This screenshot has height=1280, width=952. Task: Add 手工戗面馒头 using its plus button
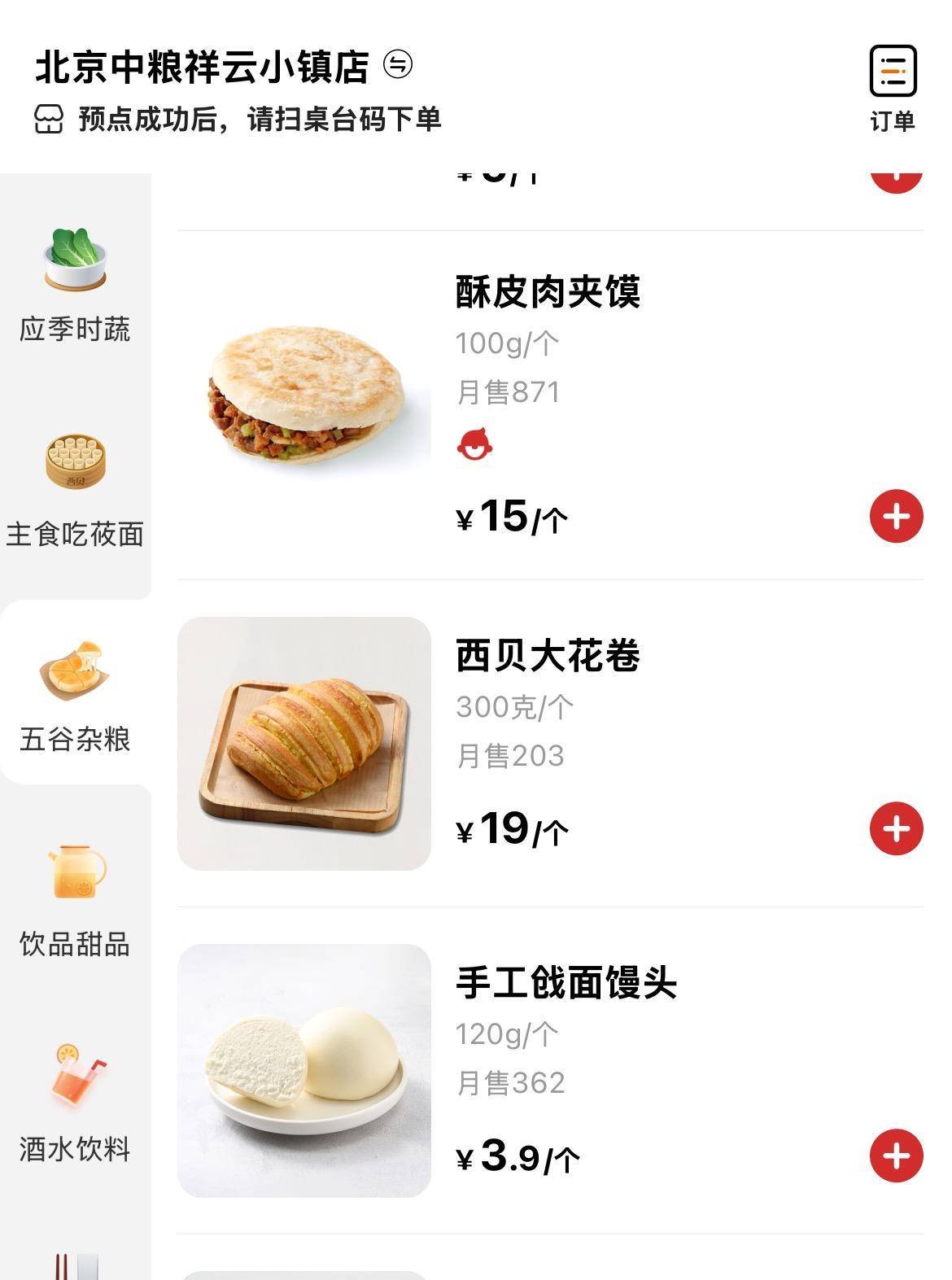[896, 1154]
